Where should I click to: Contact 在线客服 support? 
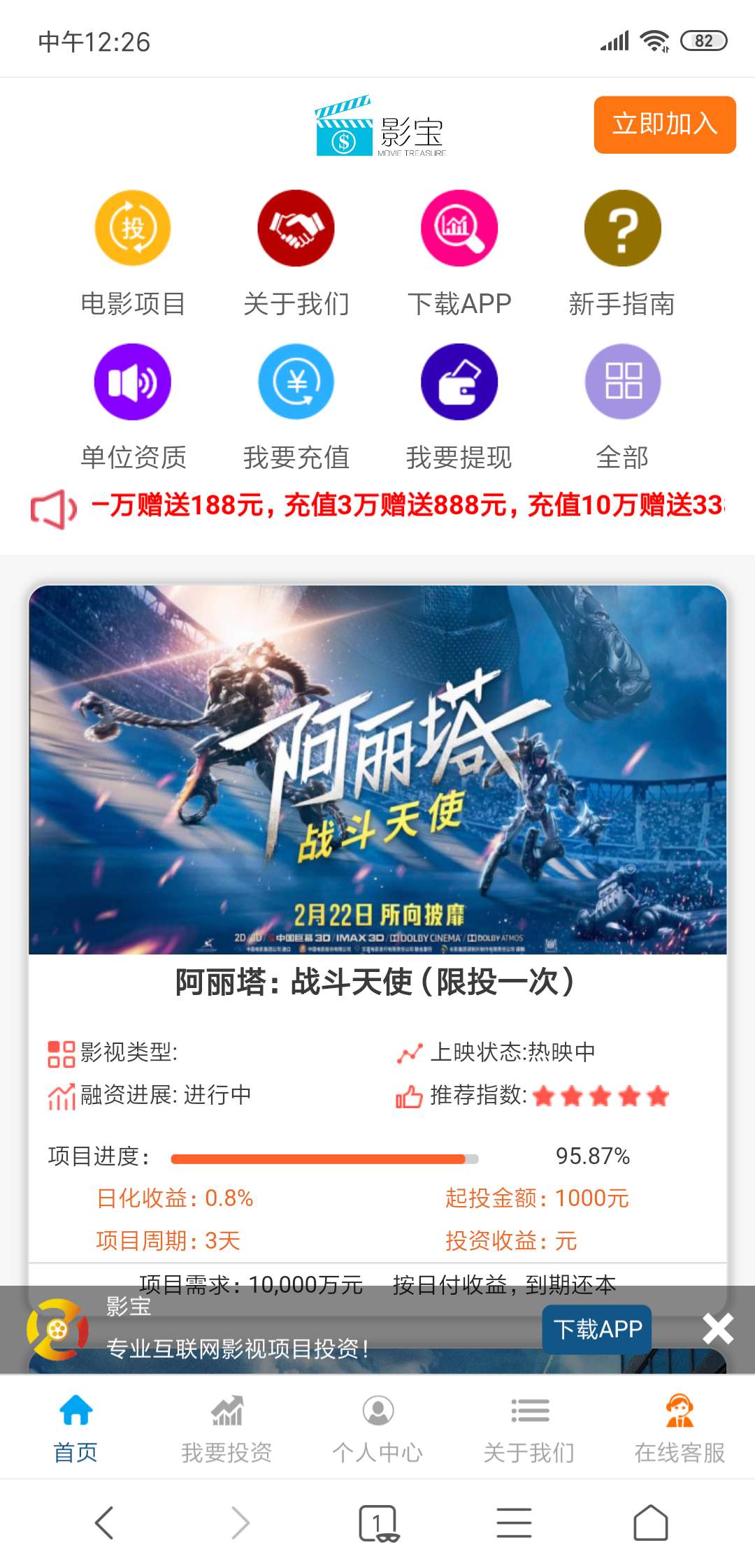pyautogui.click(x=679, y=1427)
